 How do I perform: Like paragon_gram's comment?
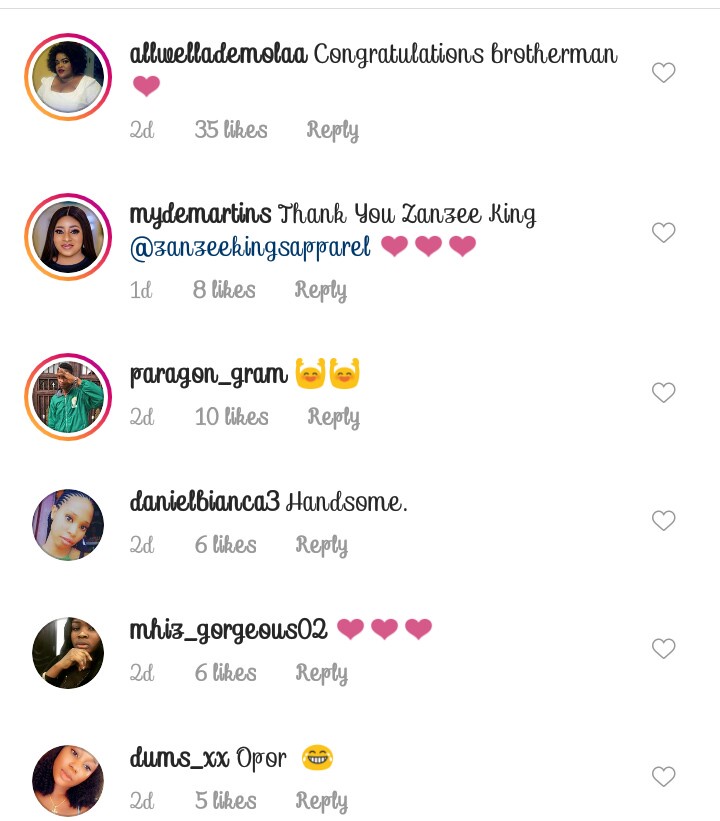[664, 392]
